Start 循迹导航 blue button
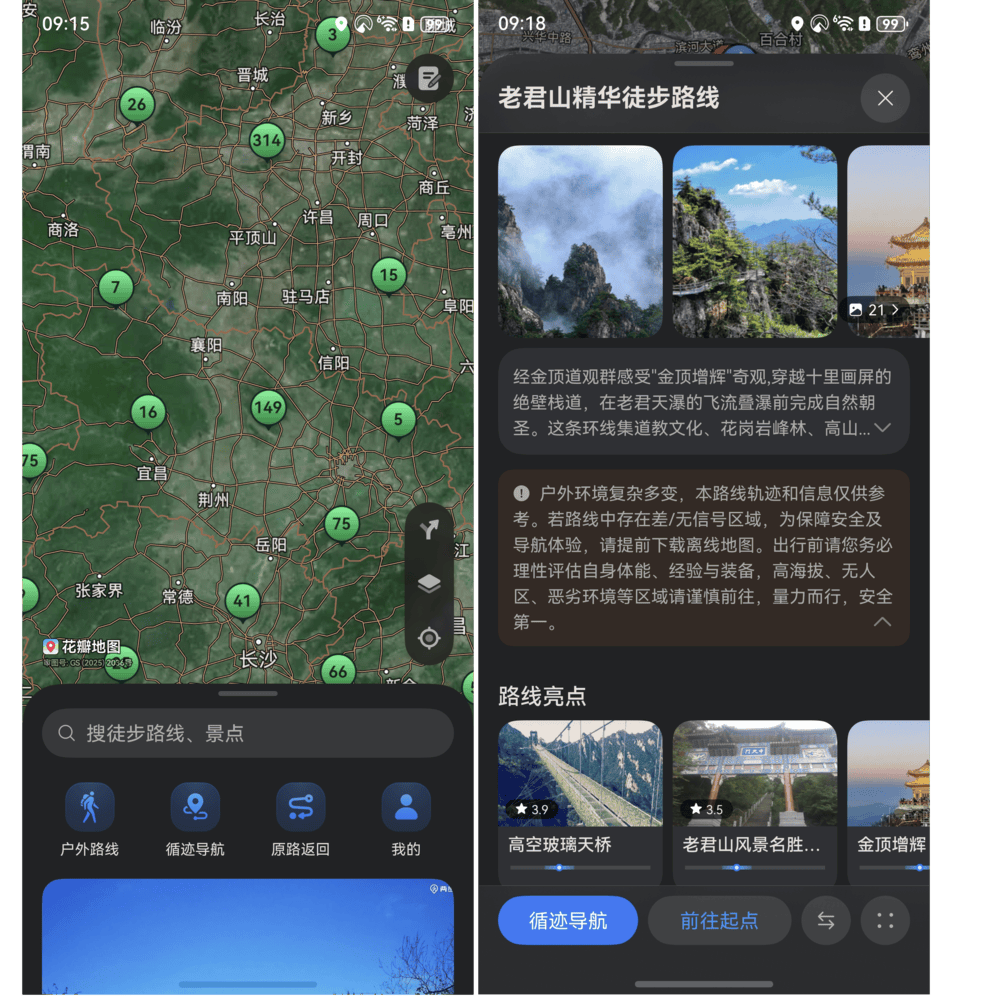 pos(568,920)
